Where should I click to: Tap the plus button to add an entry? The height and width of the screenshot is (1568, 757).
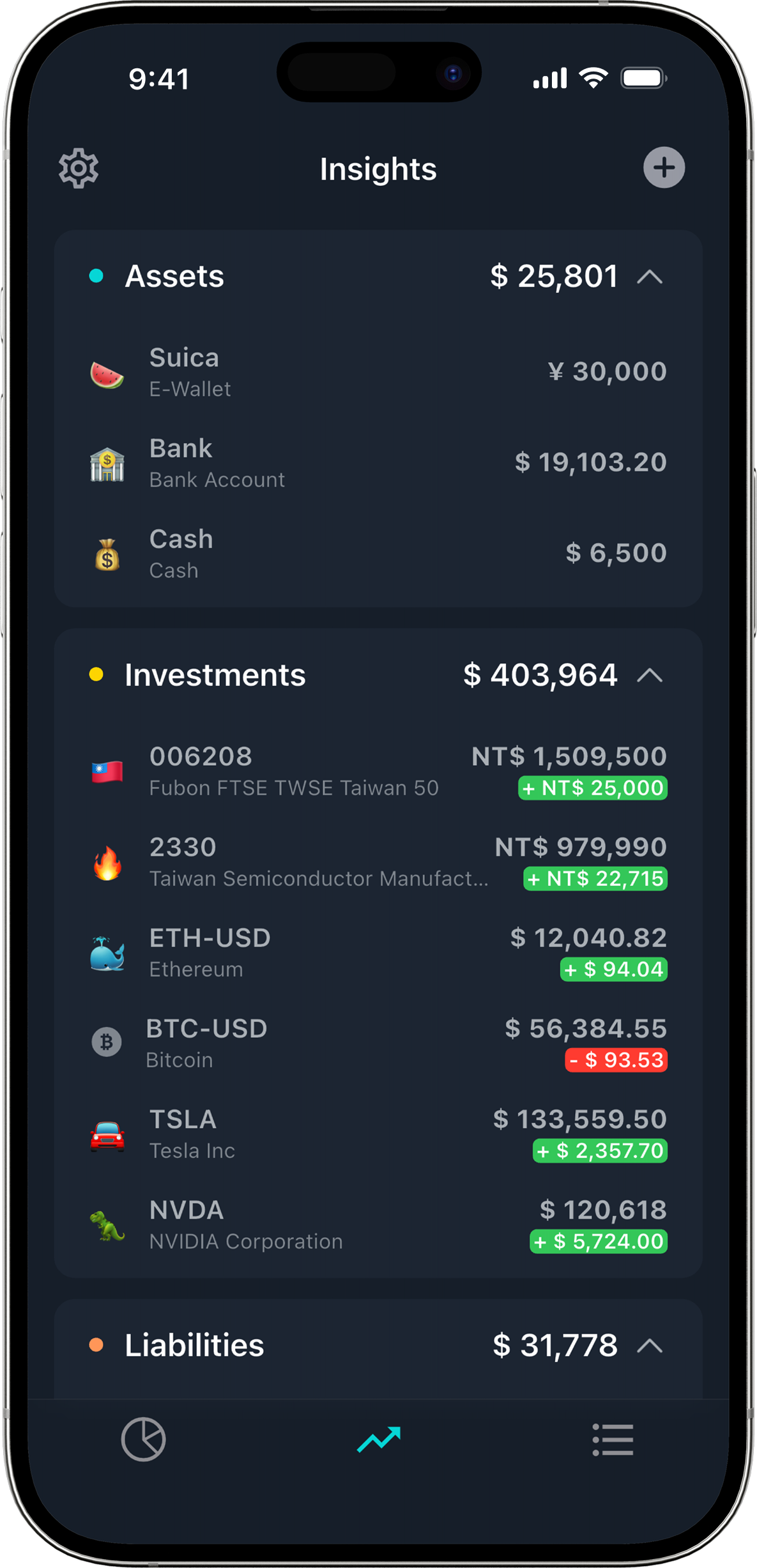tap(664, 167)
